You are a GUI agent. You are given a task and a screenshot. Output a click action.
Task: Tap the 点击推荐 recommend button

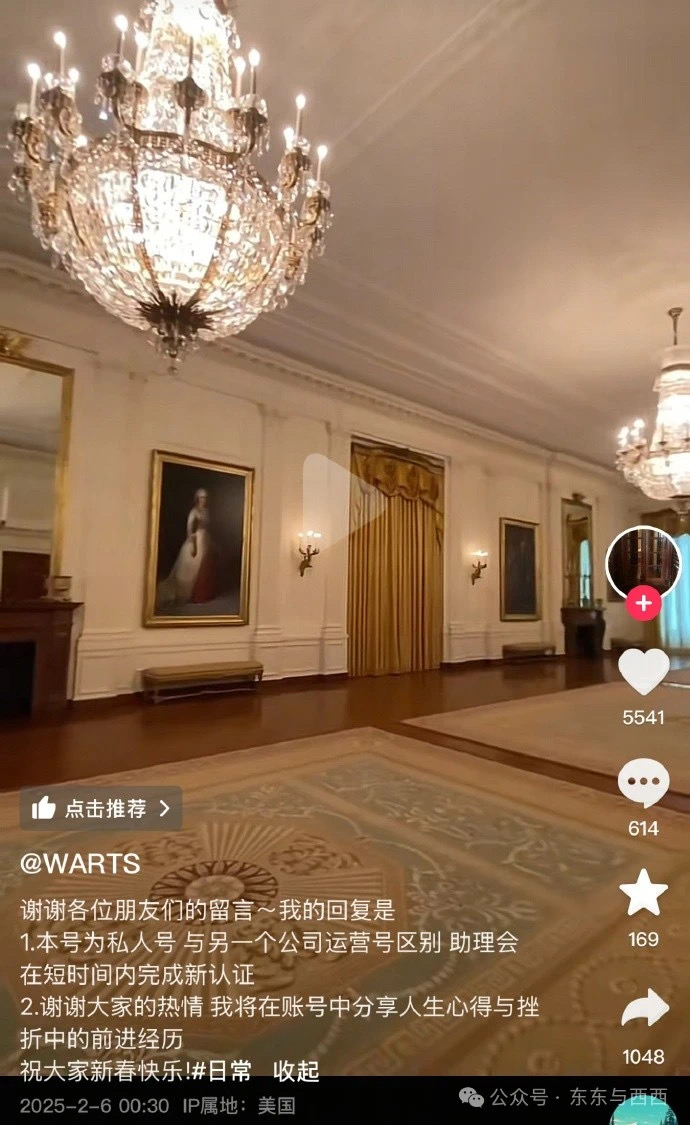[101, 808]
